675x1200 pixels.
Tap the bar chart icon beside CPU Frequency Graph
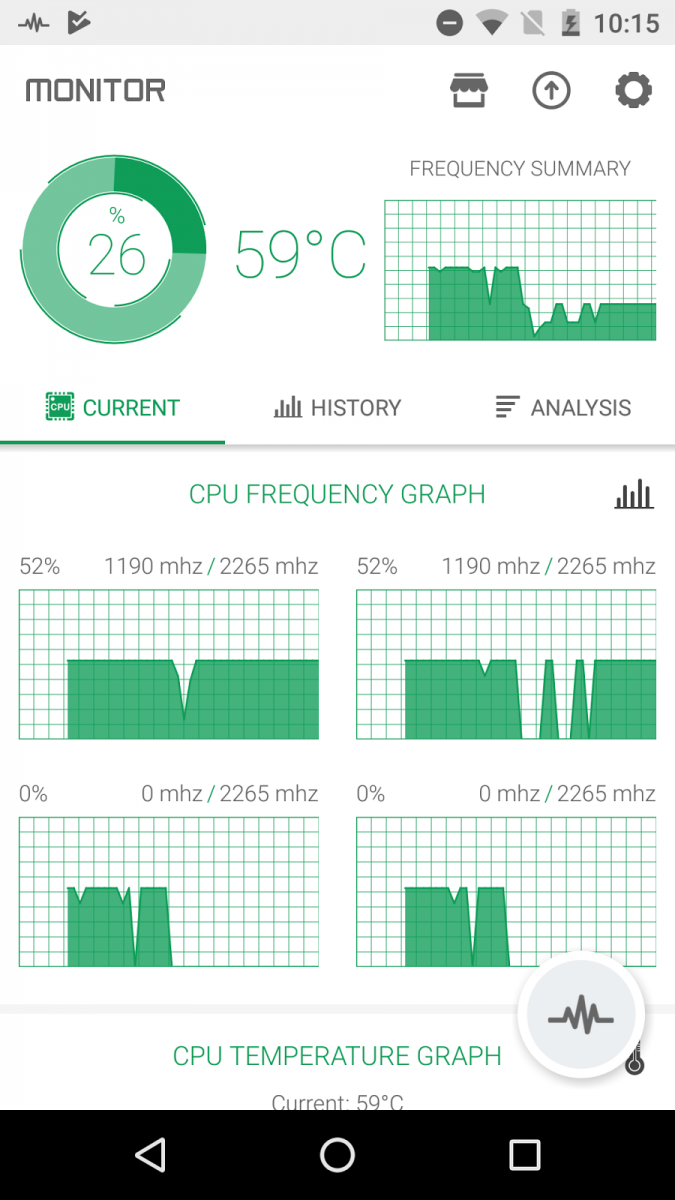634,494
